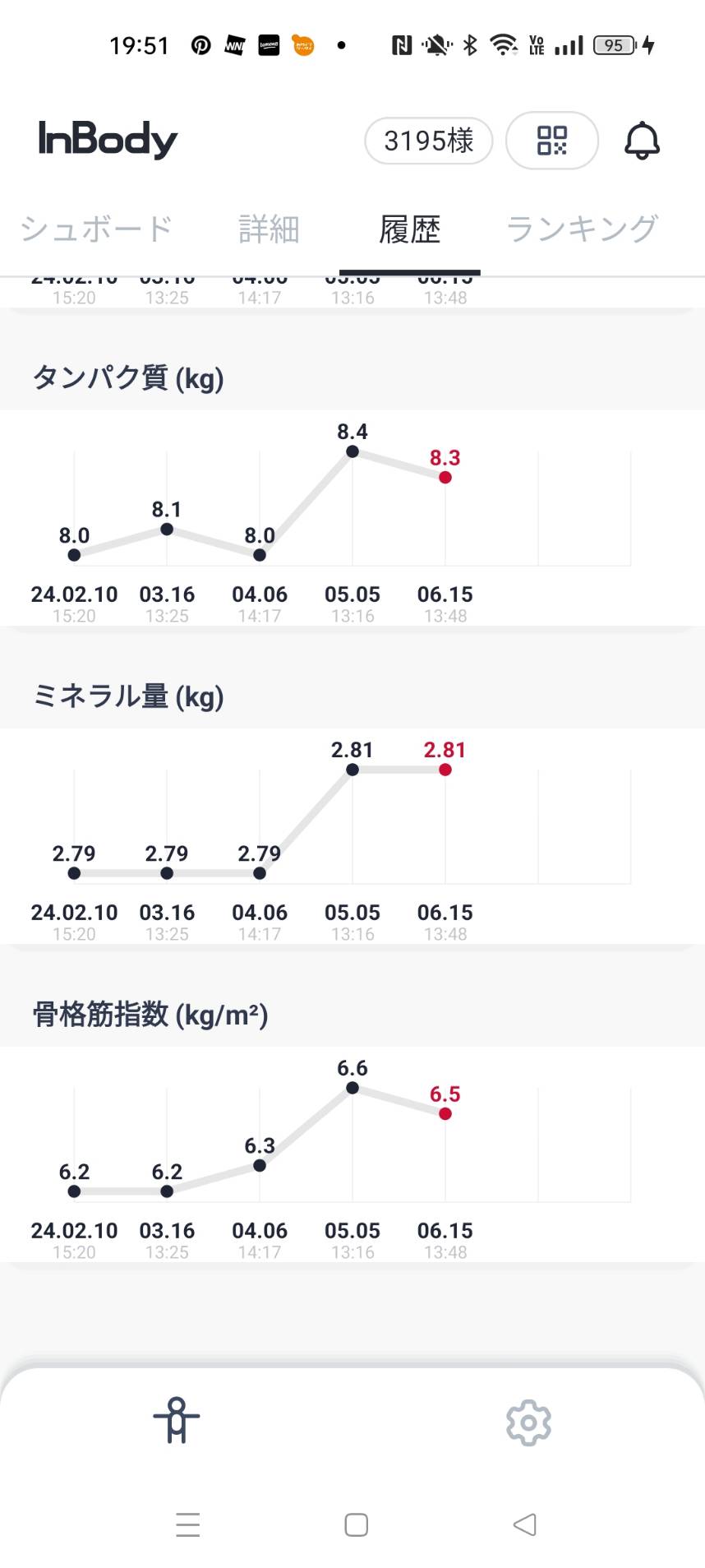Select the red 6.5 point on 骨格筋指数 chart

(445, 1113)
